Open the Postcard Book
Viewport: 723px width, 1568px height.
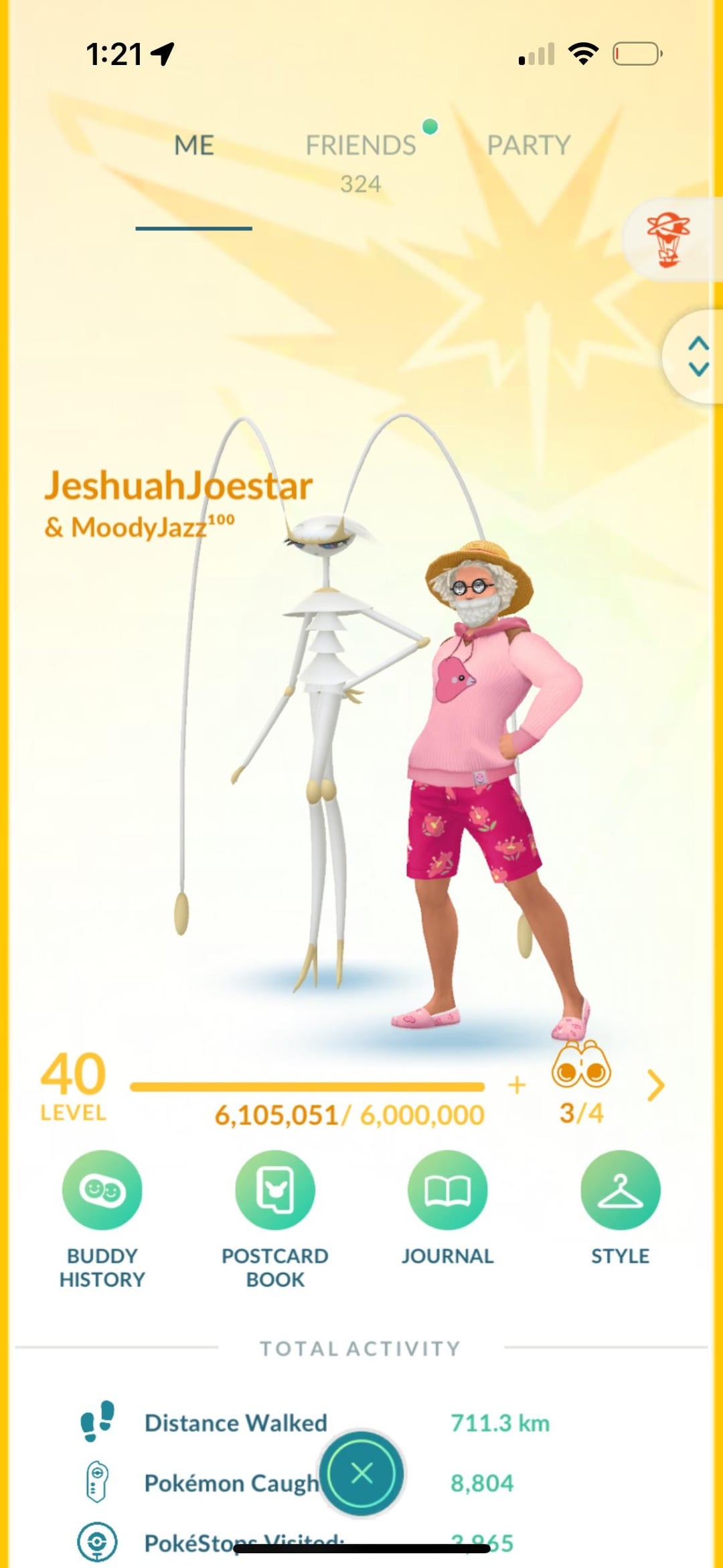275,1190
